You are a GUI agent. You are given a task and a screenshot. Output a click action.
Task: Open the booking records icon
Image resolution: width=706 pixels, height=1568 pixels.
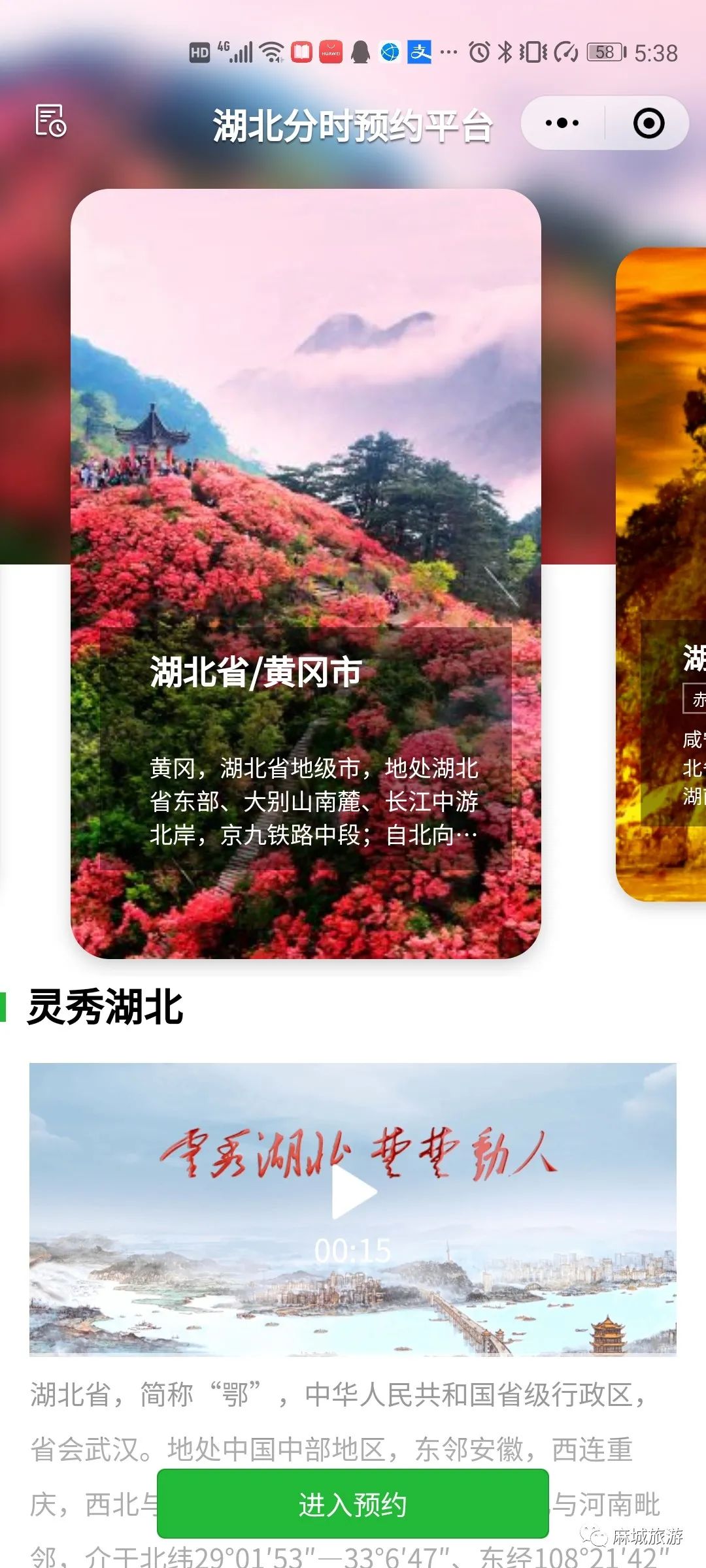(50, 121)
